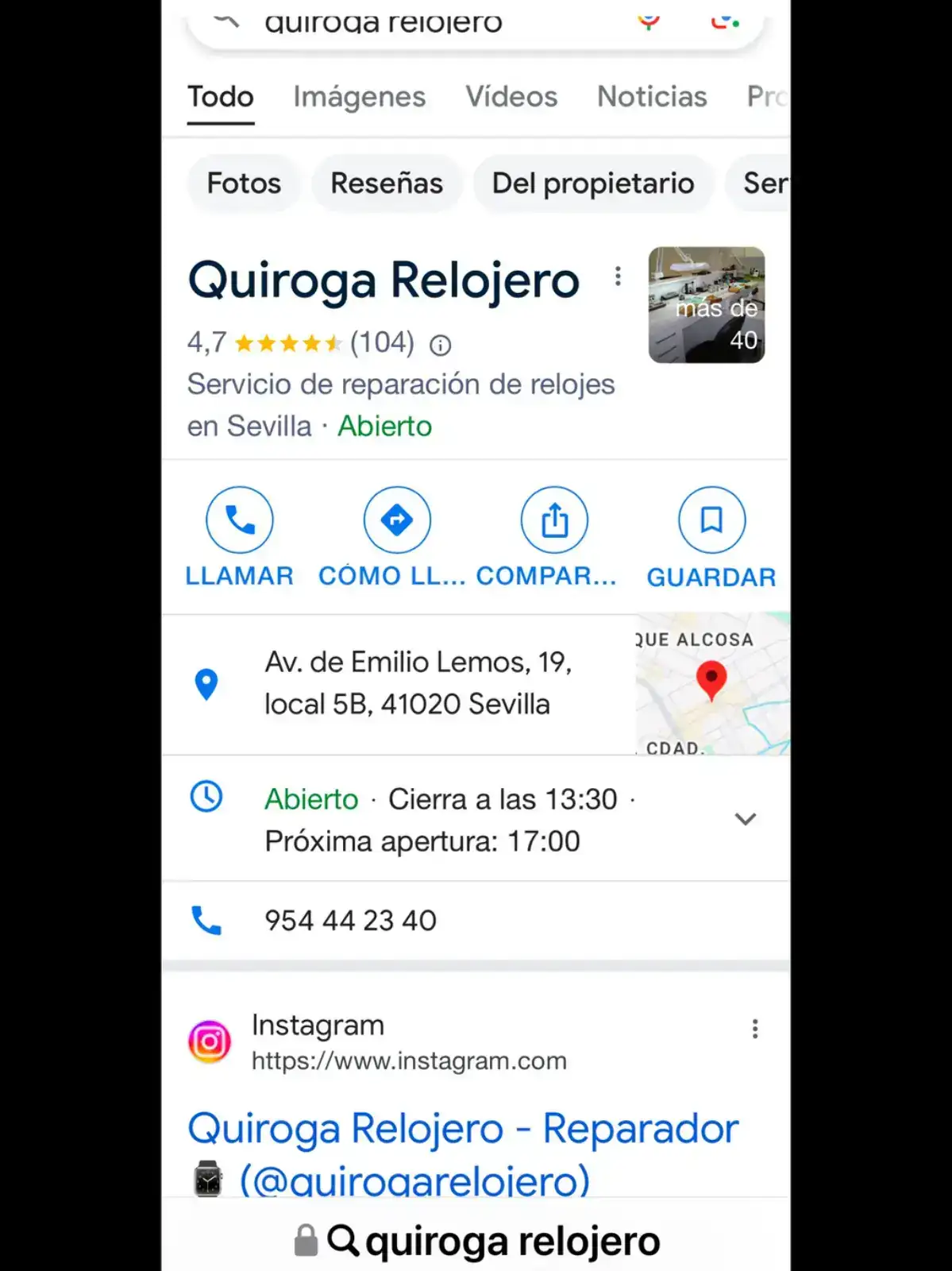
Task: Switch to the Vídeos tab
Action: pos(511,97)
